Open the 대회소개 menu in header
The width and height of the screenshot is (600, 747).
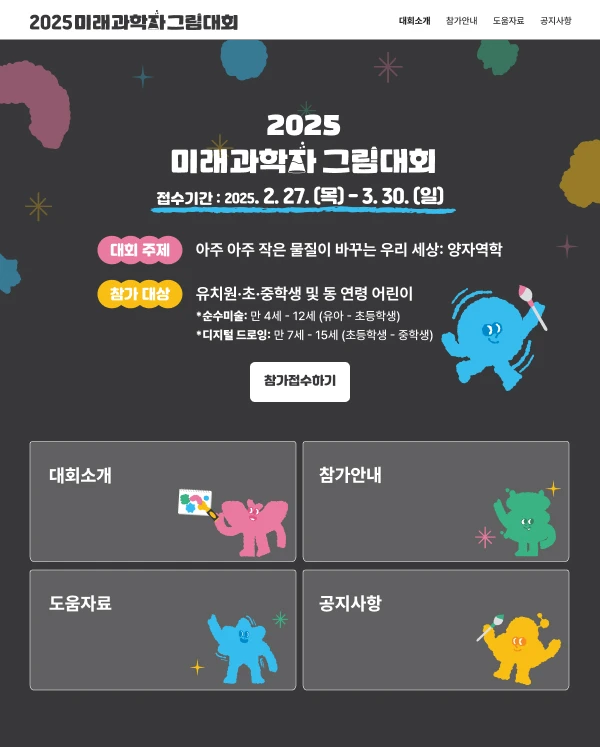coord(414,20)
